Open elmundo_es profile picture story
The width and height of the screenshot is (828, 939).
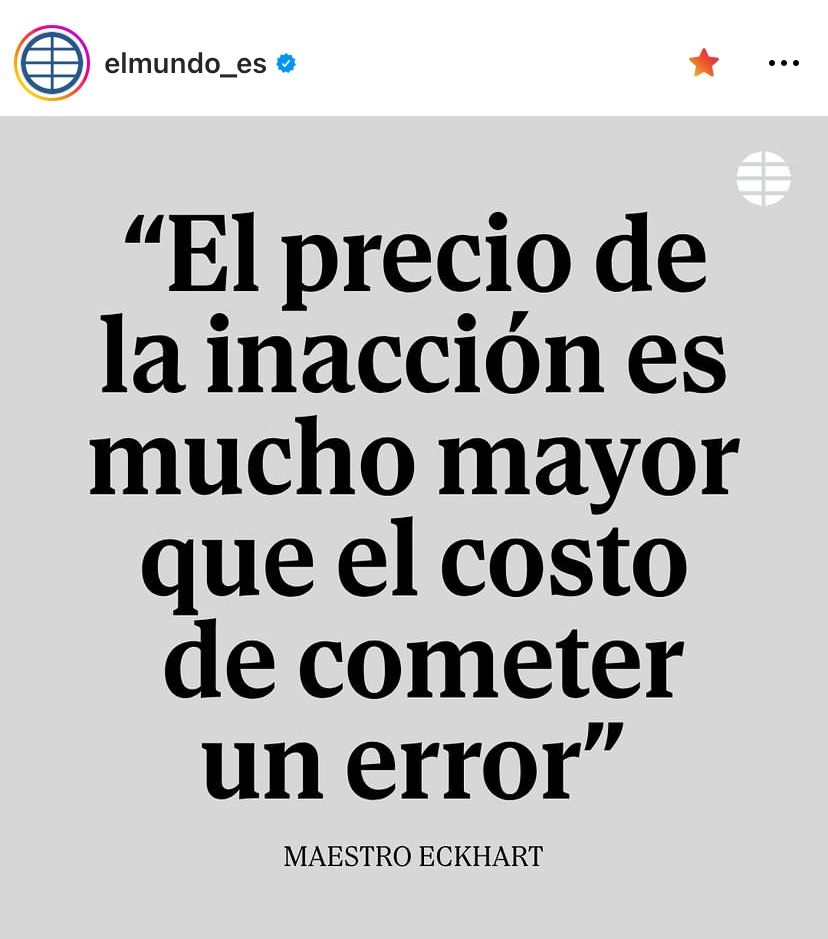(52, 63)
